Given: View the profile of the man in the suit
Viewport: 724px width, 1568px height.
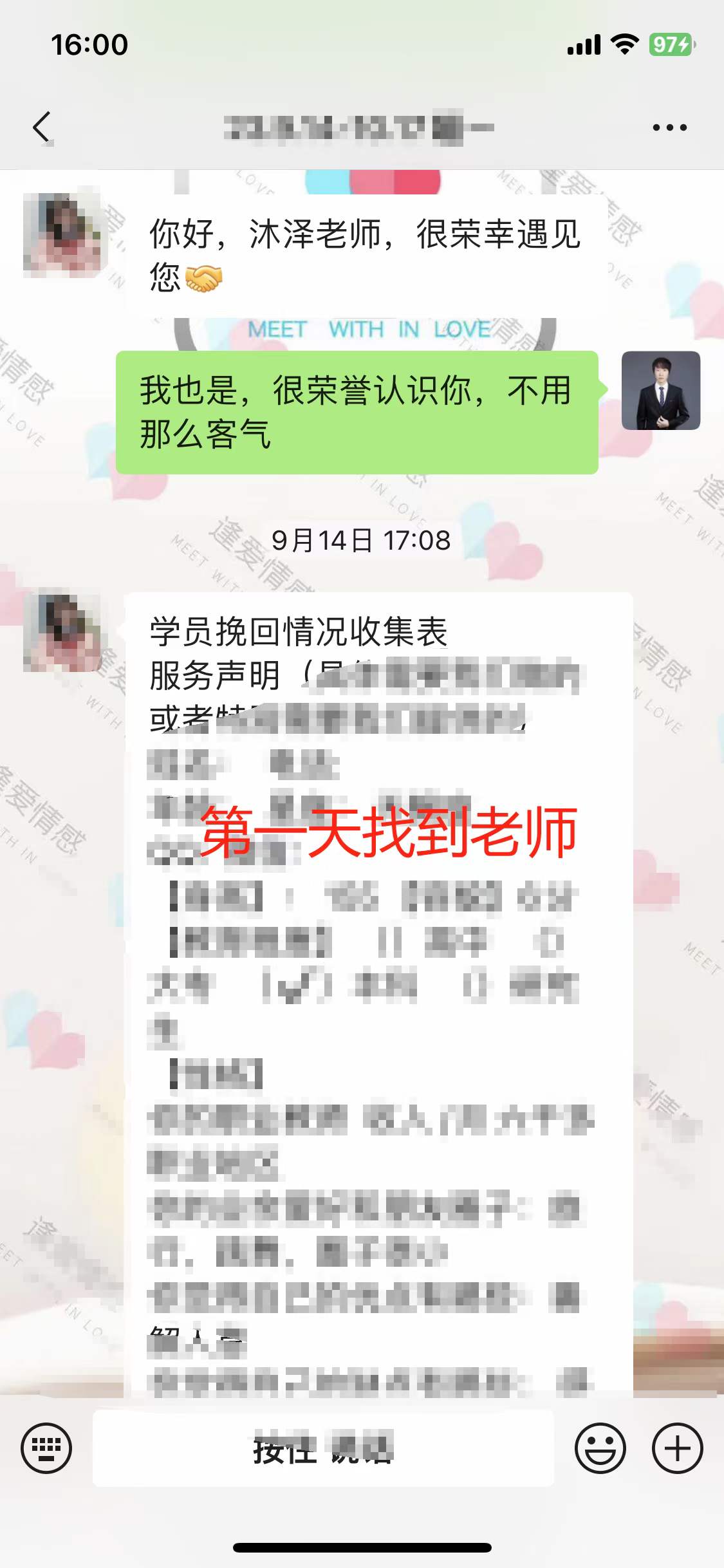Looking at the screenshot, I should pyautogui.click(x=660, y=391).
